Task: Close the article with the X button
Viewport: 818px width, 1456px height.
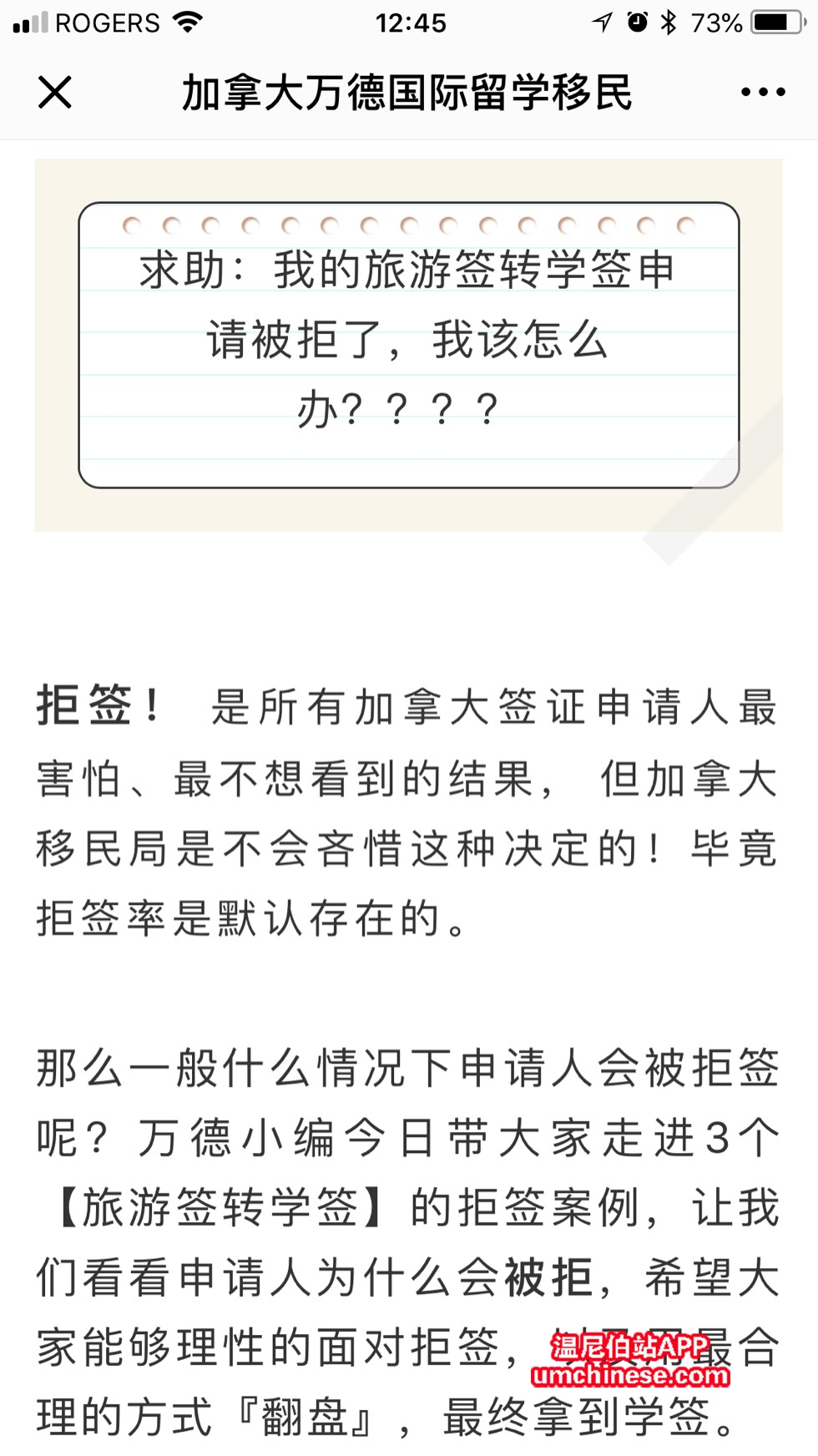Action: click(x=55, y=92)
